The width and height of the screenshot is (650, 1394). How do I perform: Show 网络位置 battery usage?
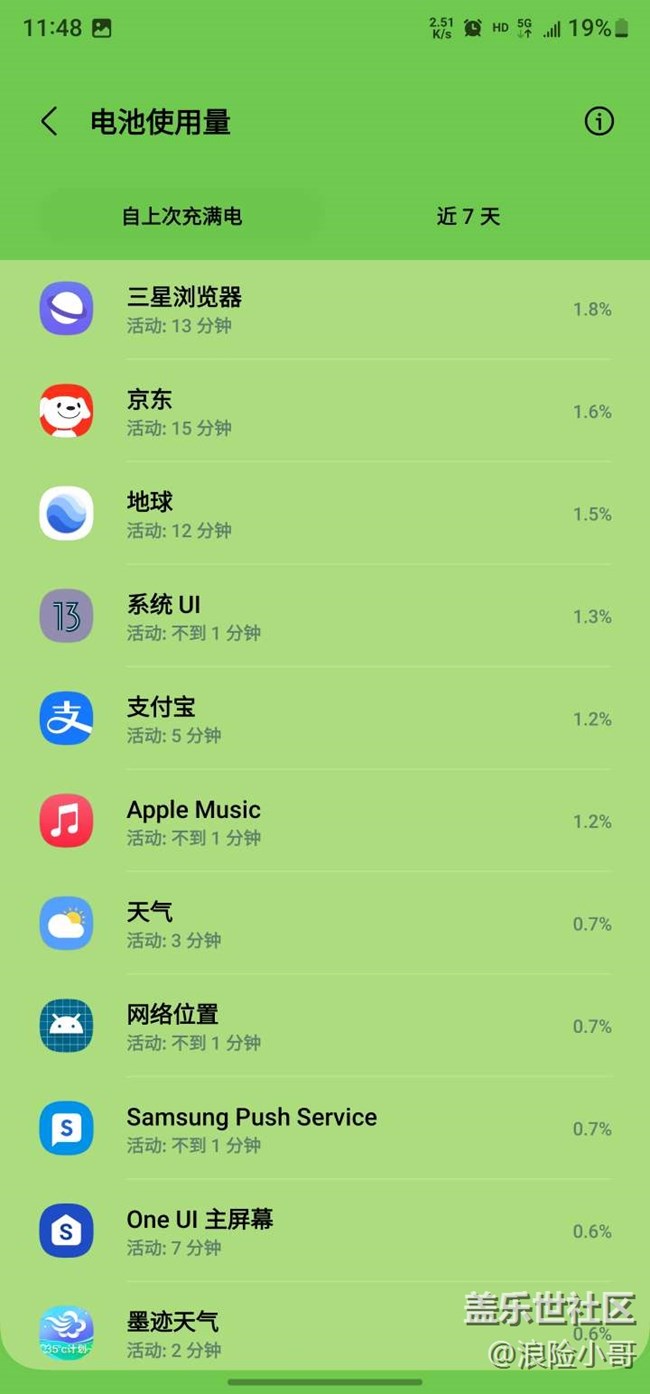pyautogui.click(x=325, y=1026)
